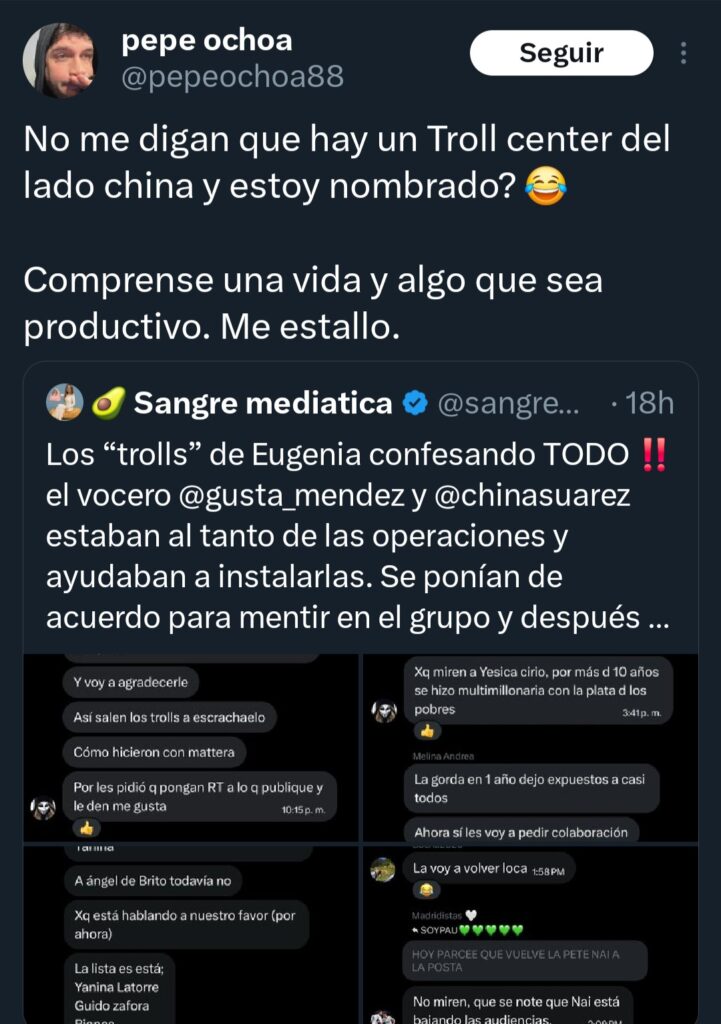Follow pepe ochoa with the Seguir button
The width and height of the screenshot is (721, 1024).
point(561,53)
